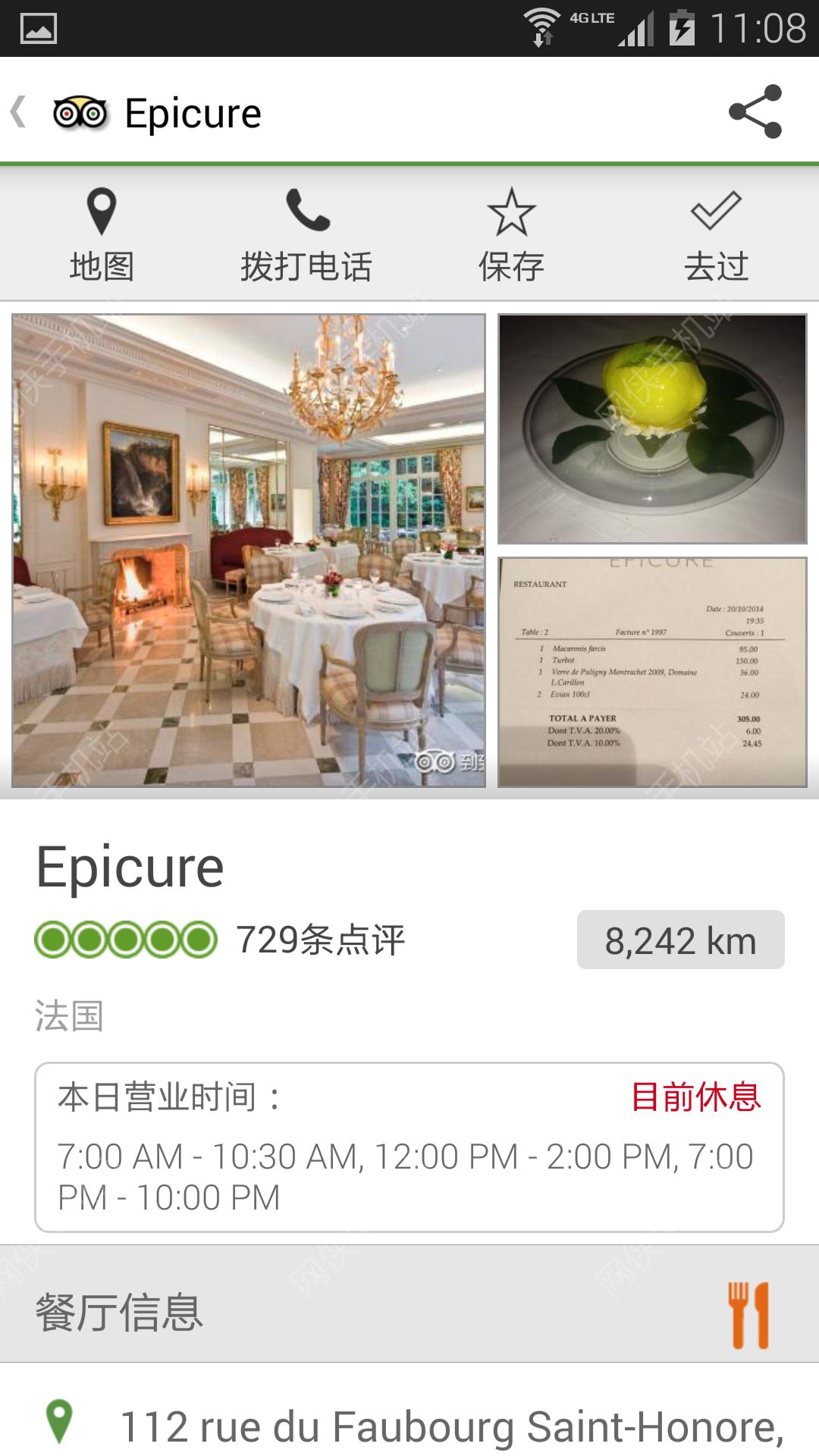
Task: Share the Epicure restaurant page
Action: tap(755, 111)
